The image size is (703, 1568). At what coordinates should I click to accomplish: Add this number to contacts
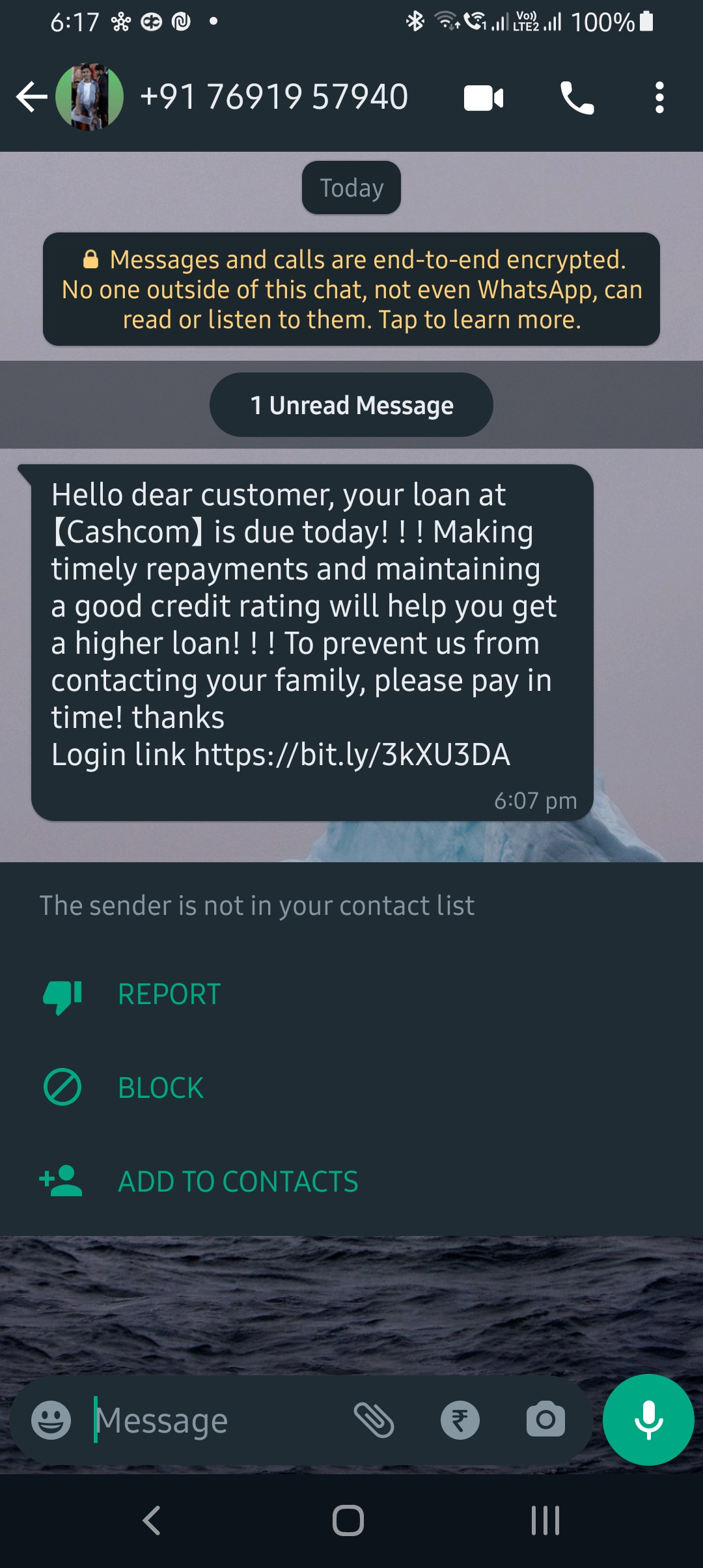coord(238,1182)
